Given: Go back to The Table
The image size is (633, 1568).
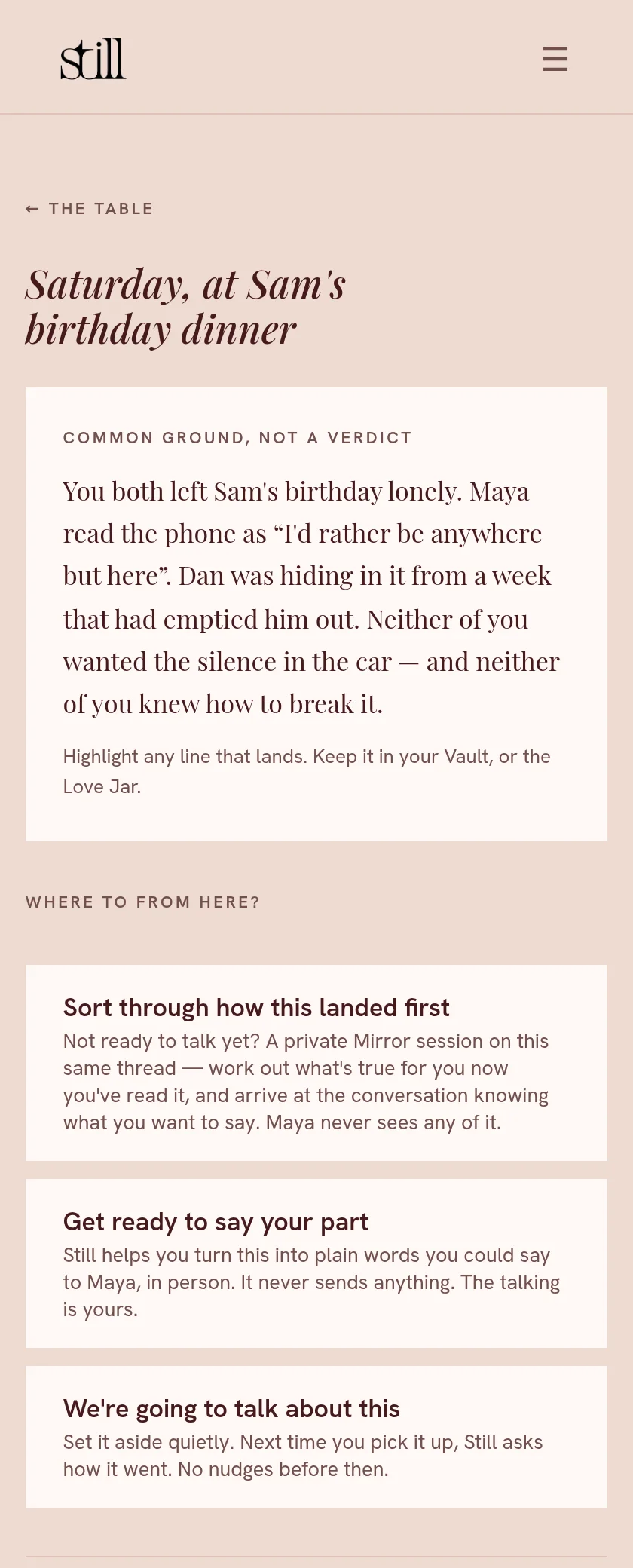Looking at the screenshot, I should coord(90,209).
